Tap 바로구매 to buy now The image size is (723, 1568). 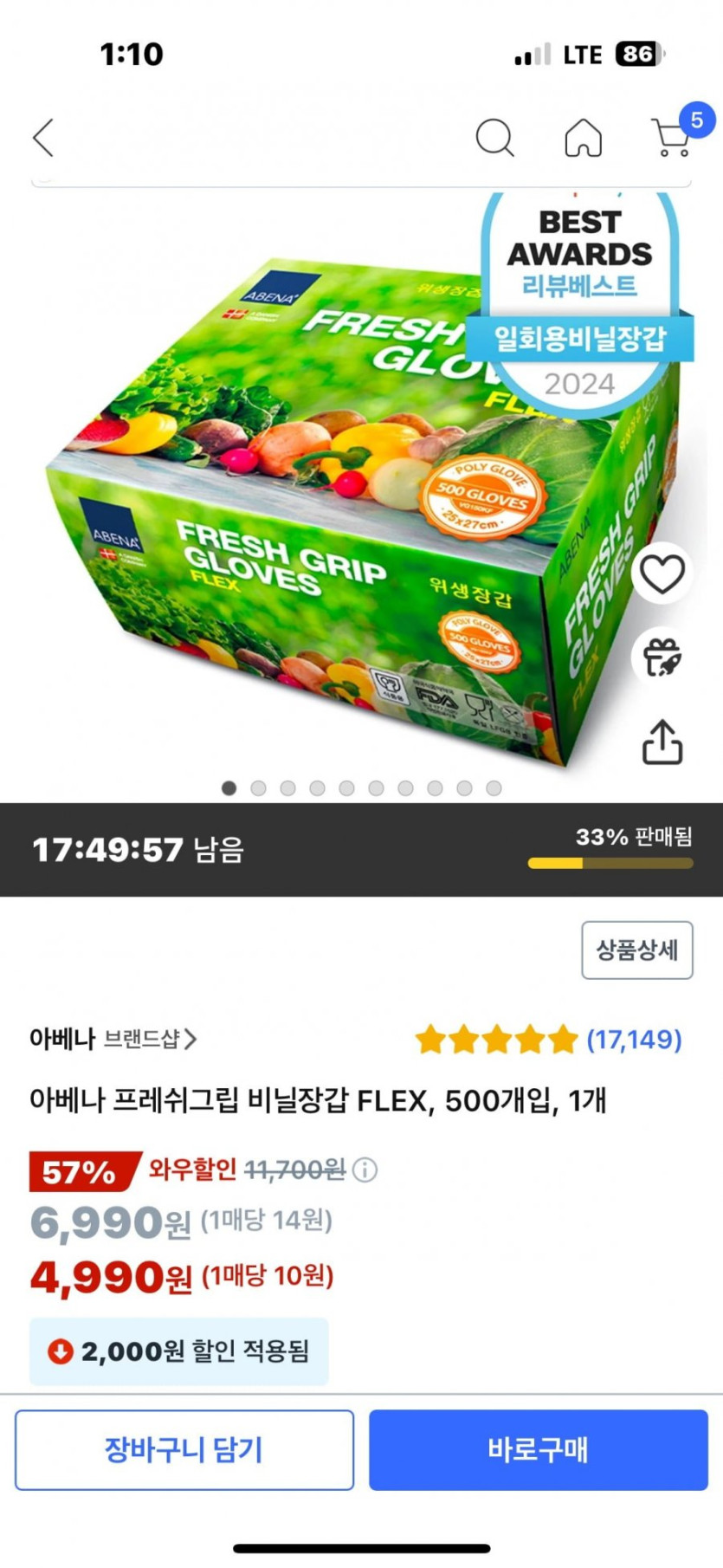539,1449
